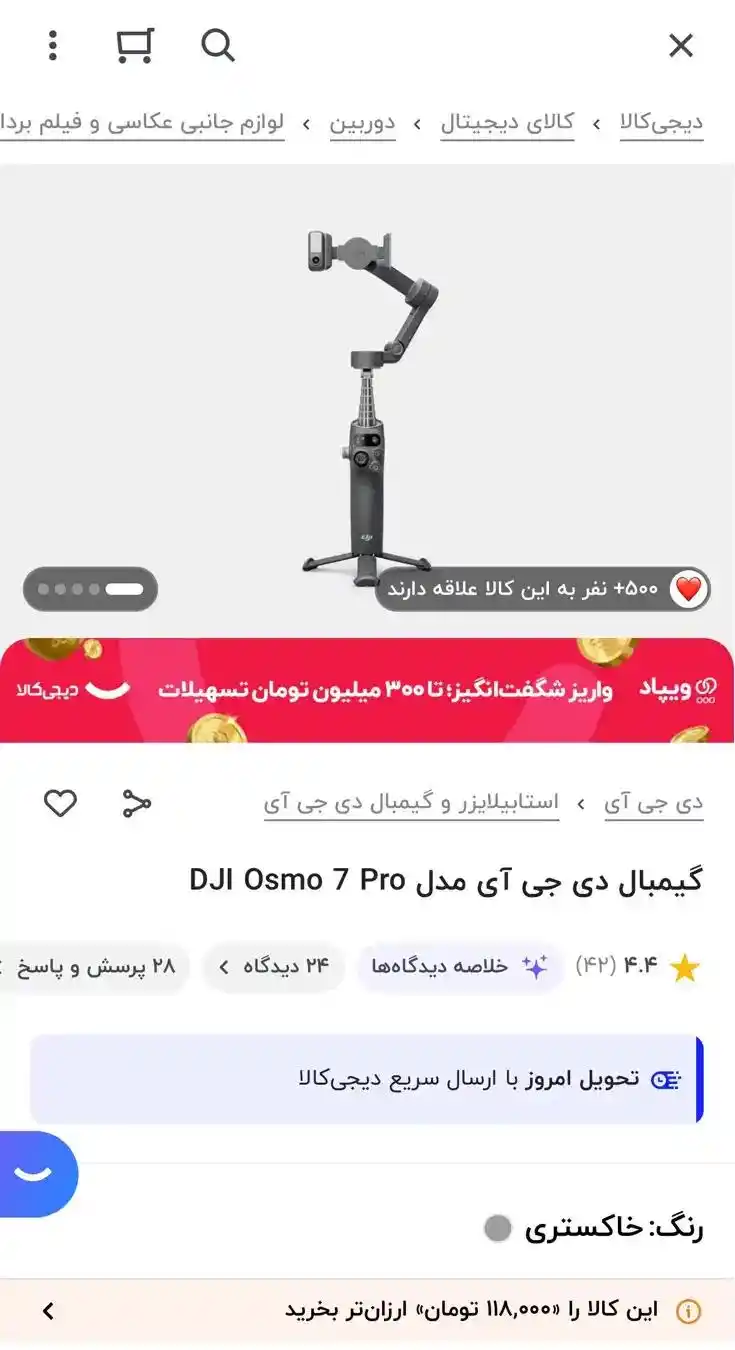This screenshot has width=735, height=1350.
Task: Open کالای دیجیتال breadcrumb category
Action: point(507,123)
